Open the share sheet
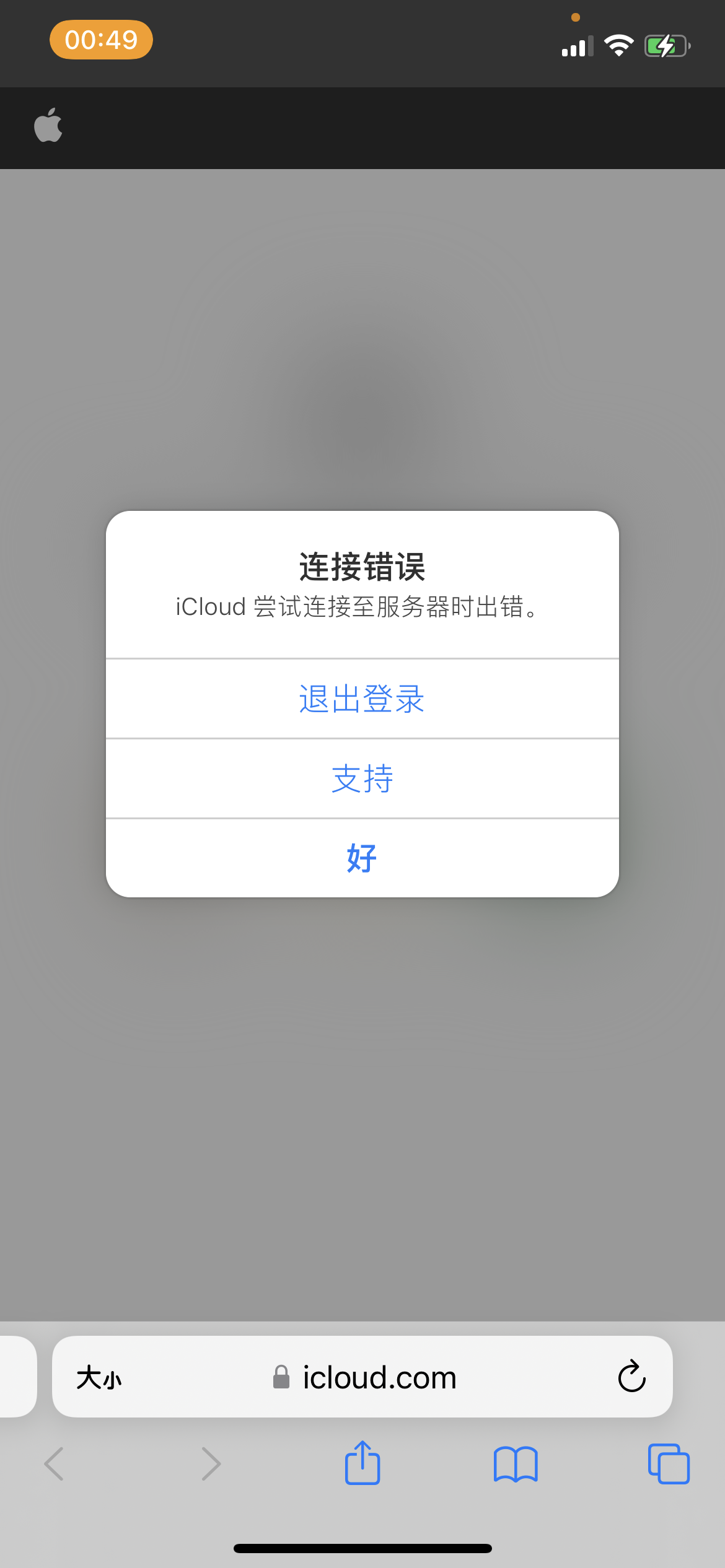Image resolution: width=725 pixels, height=1568 pixels. coord(362,1463)
